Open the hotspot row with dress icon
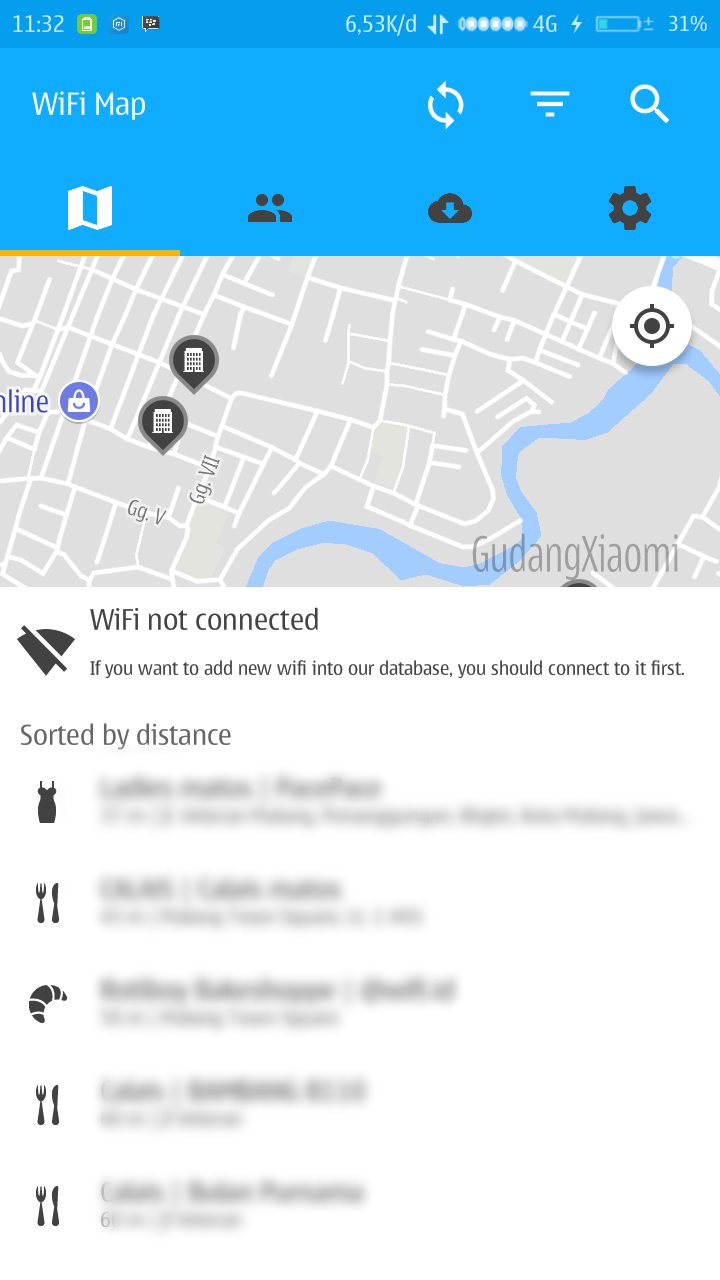The height and width of the screenshot is (1280, 720). tap(360, 802)
